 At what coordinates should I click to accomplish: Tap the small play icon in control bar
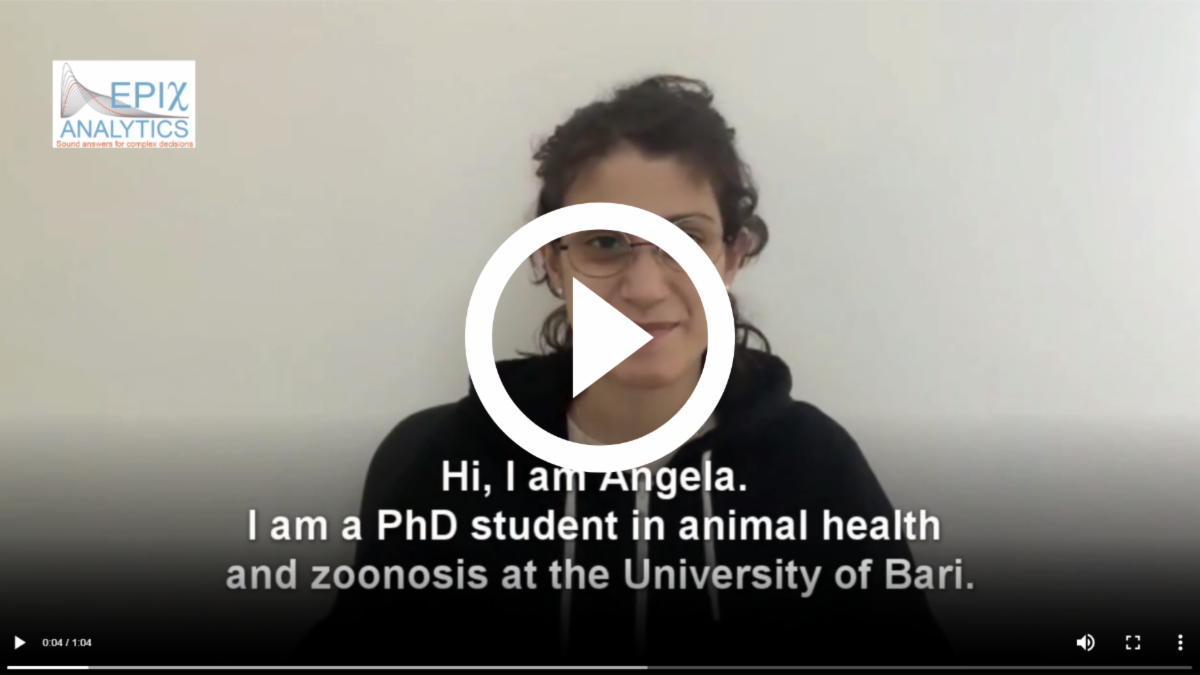click(19, 642)
